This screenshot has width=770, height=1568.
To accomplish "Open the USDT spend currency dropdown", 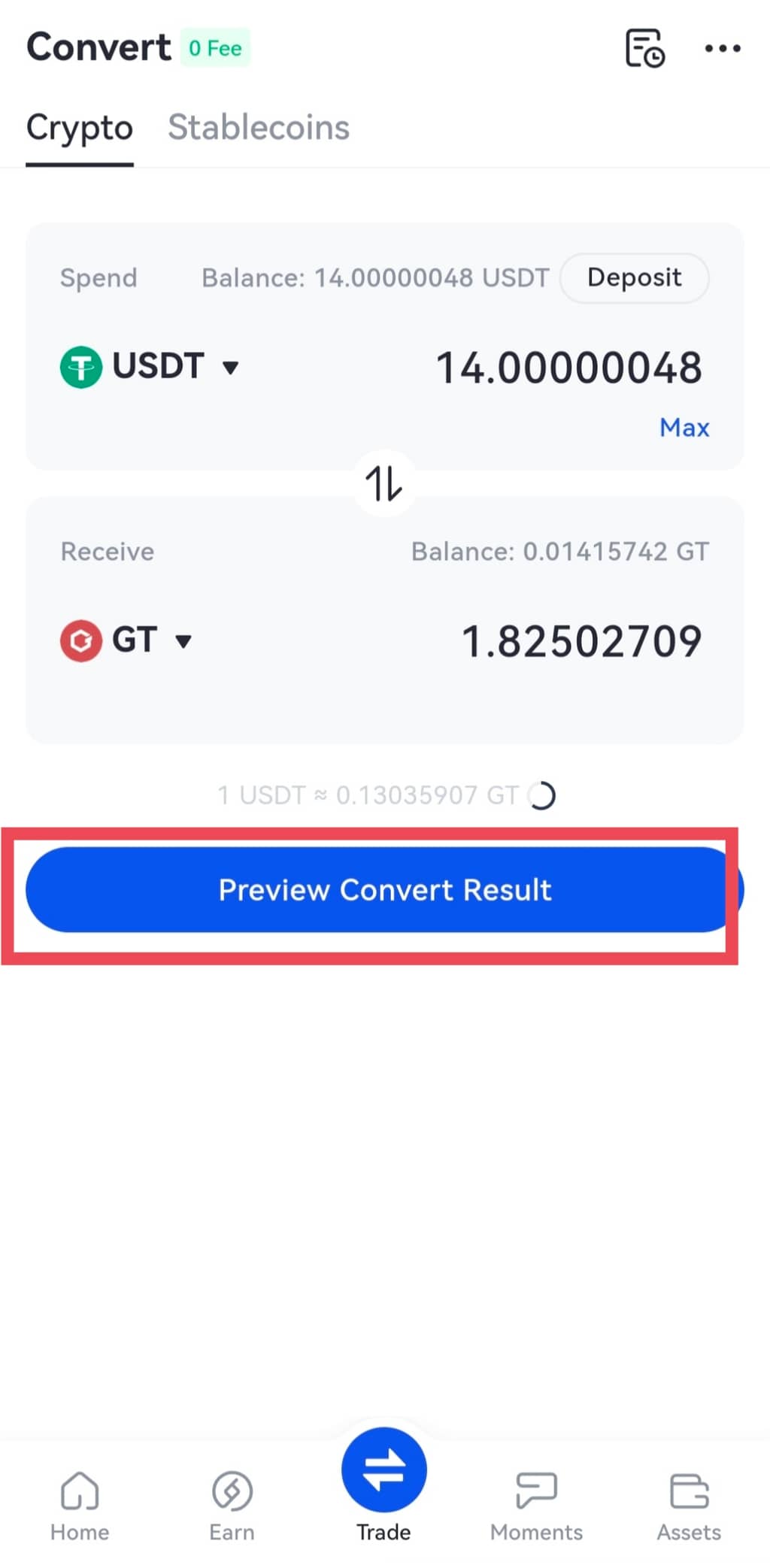I will (150, 367).
